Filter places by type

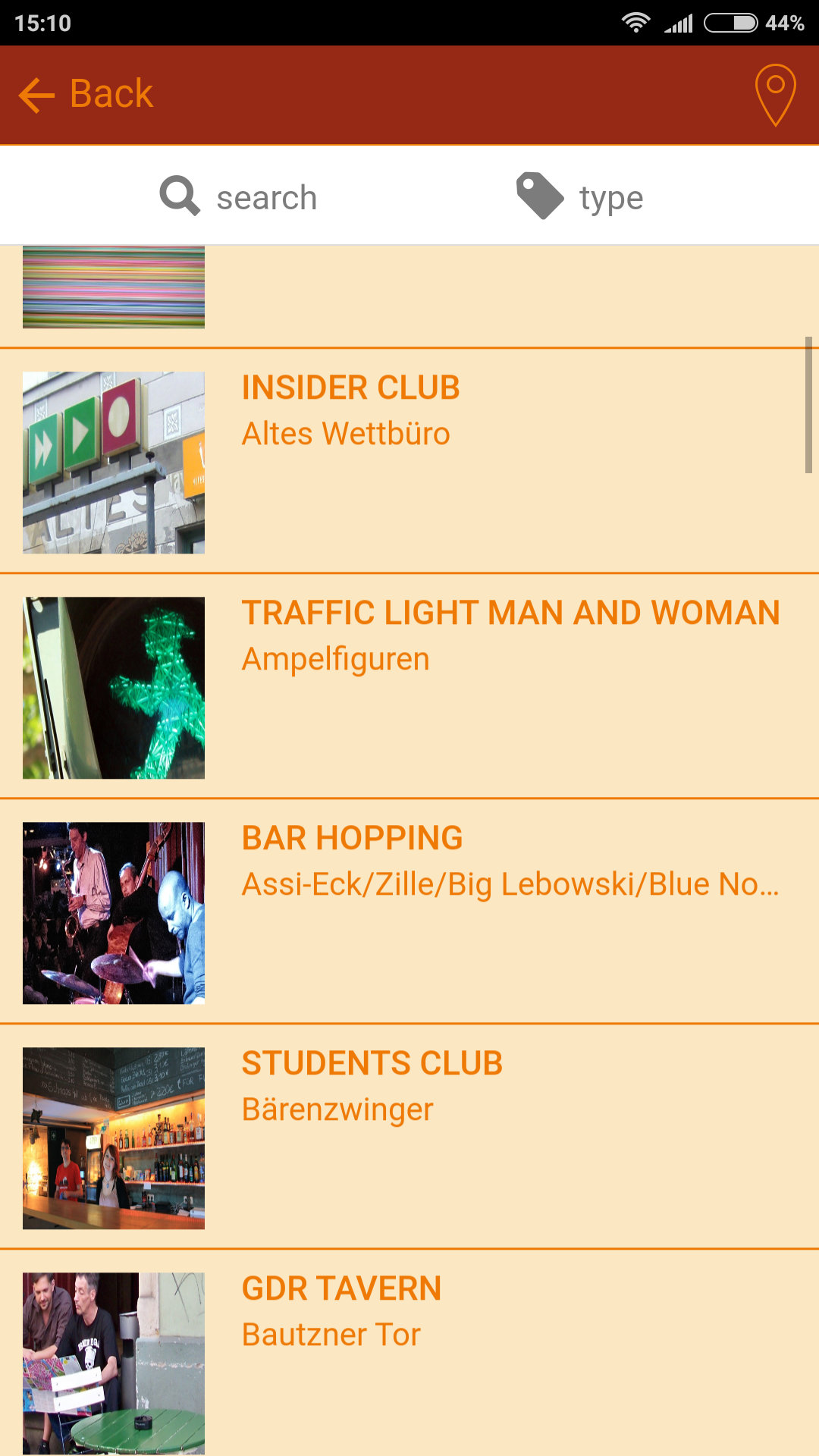pyautogui.click(x=580, y=196)
